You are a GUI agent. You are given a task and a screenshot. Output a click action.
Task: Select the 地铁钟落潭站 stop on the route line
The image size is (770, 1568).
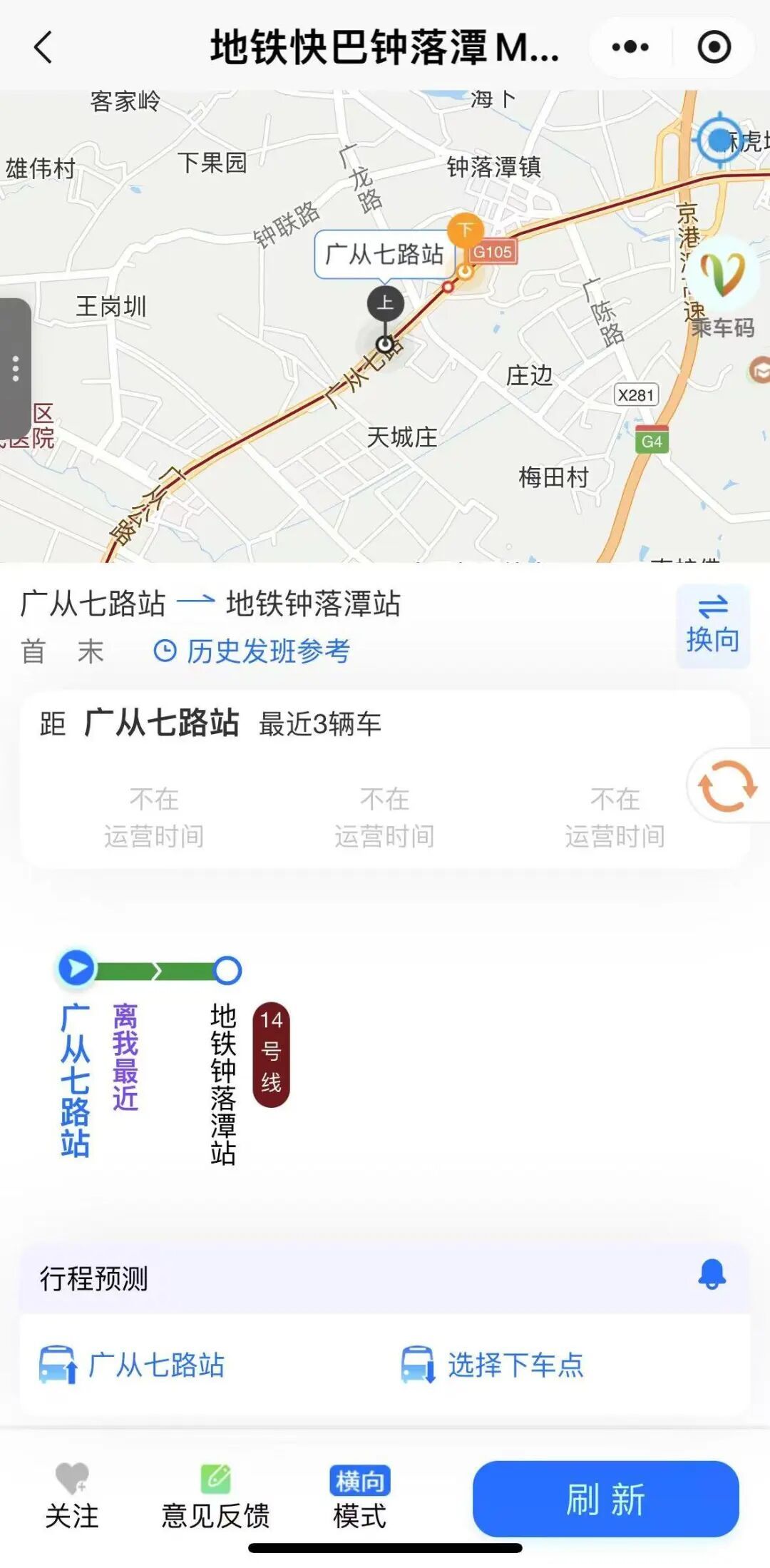227,970
